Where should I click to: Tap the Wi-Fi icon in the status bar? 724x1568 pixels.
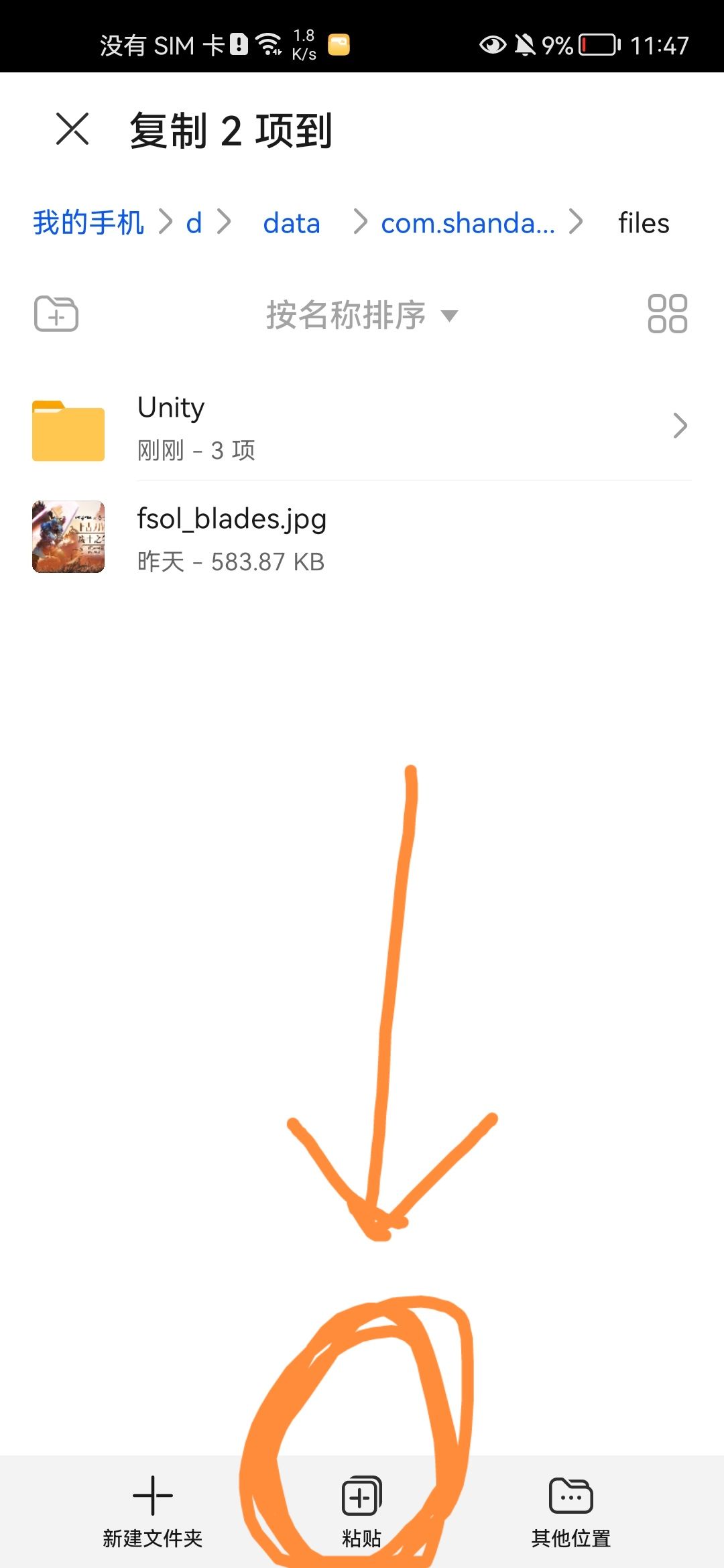[270, 45]
